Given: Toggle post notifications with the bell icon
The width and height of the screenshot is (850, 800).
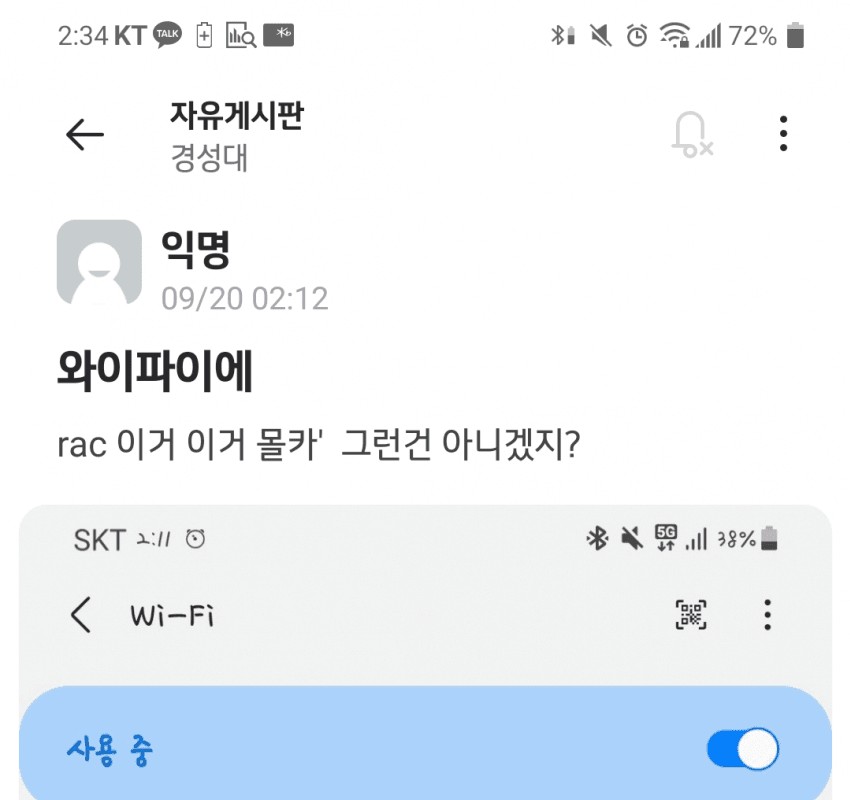Looking at the screenshot, I should pyautogui.click(x=691, y=135).
